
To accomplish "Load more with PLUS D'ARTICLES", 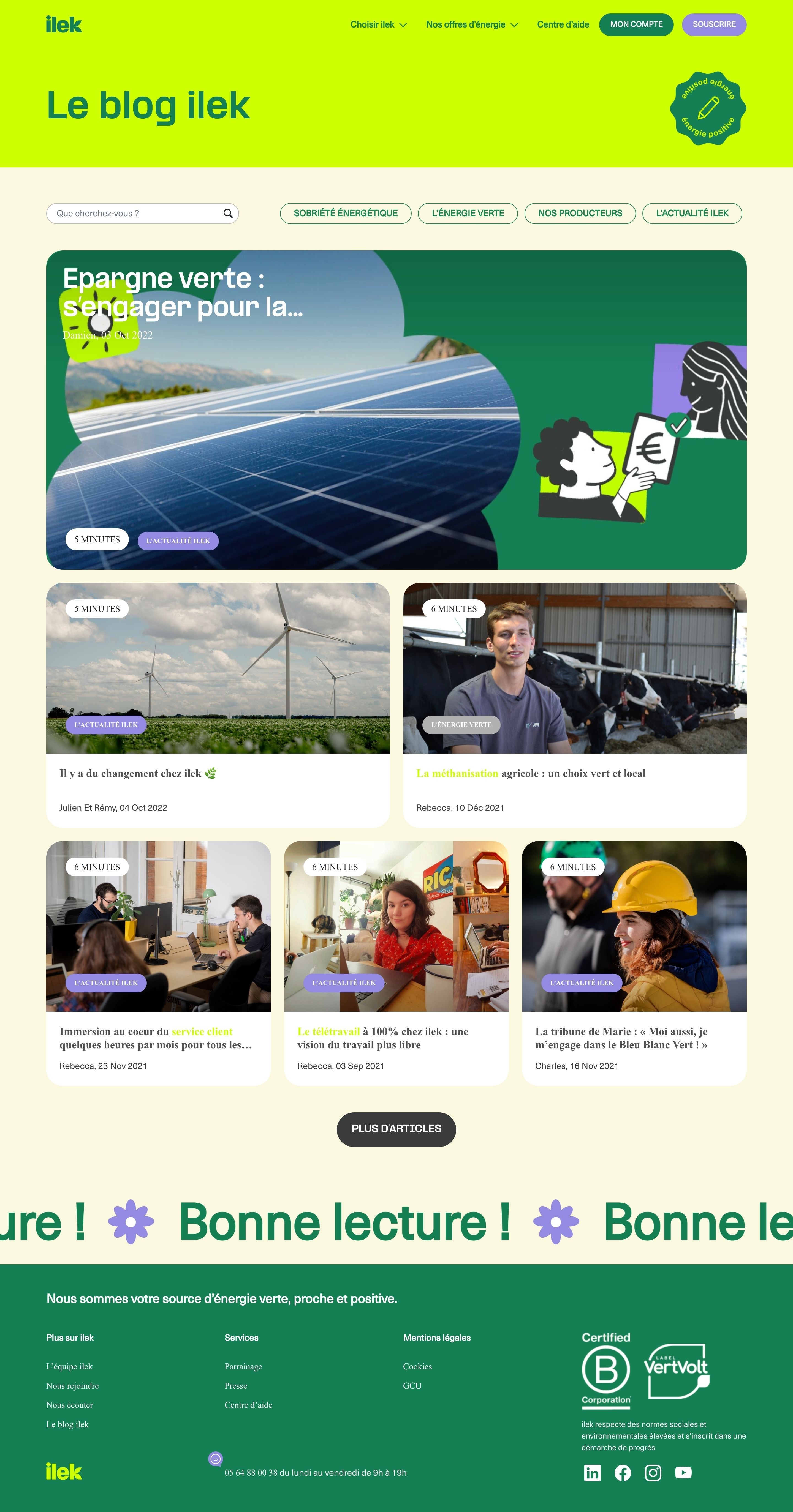I will coord(396,1129).
